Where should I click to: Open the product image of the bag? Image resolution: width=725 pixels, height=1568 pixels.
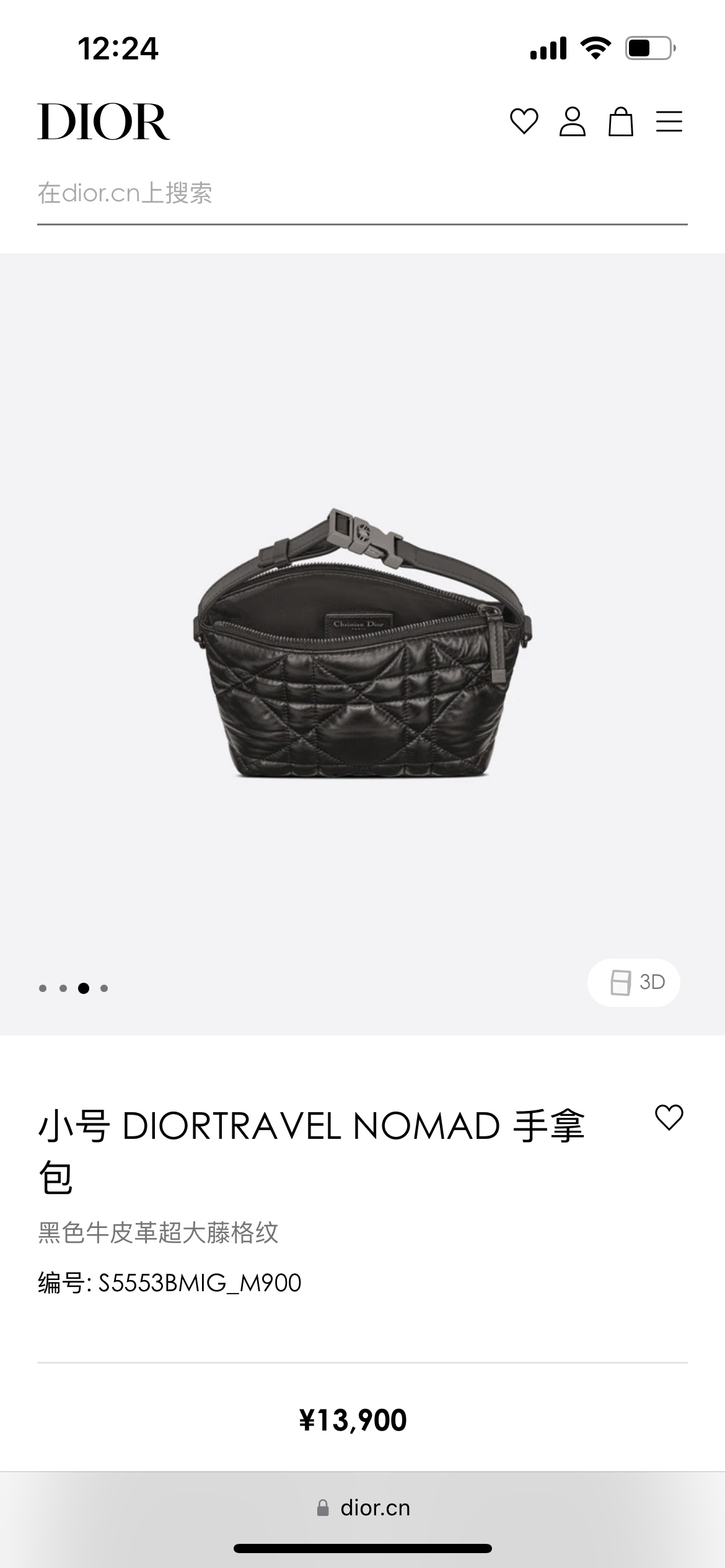click(x=362, y=643)
